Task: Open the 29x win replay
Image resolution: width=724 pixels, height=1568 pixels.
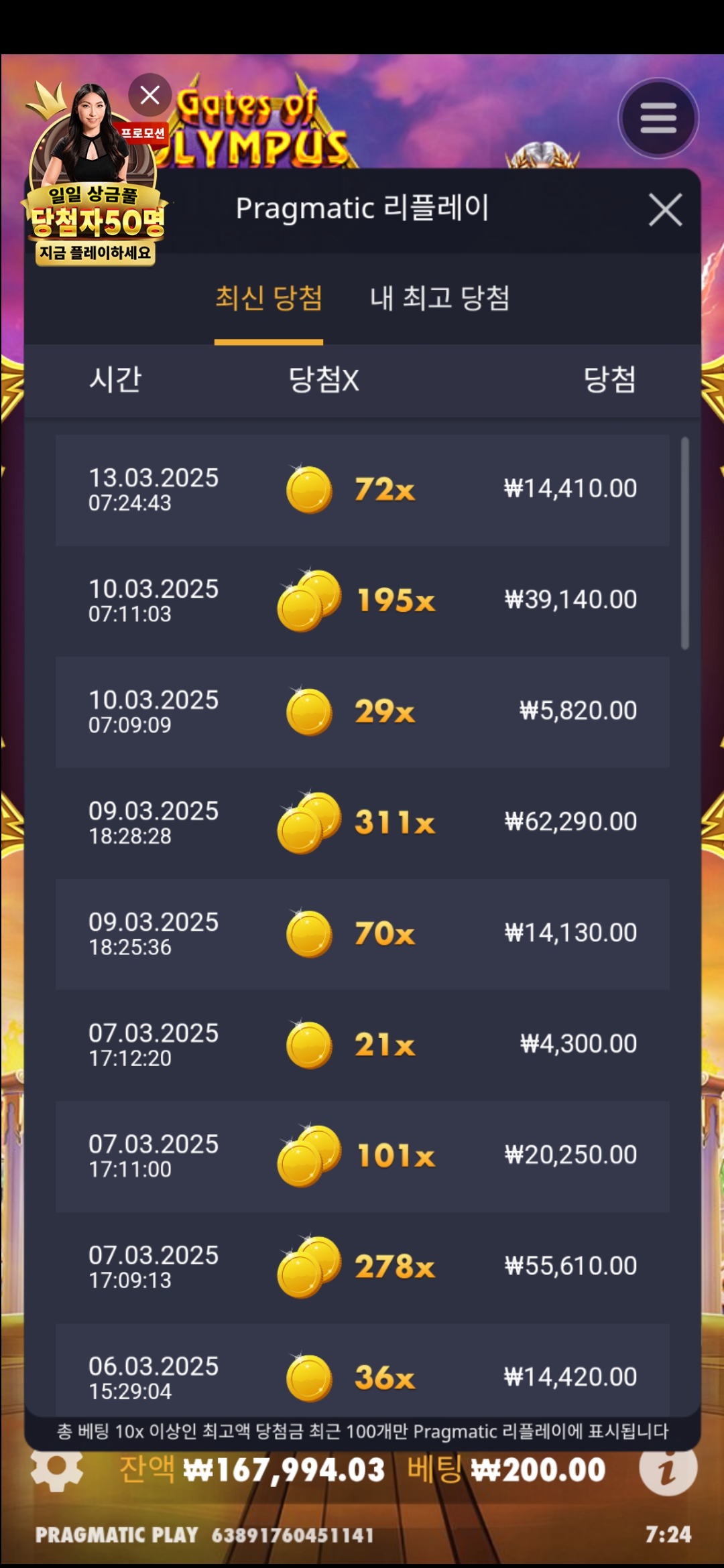Action: coord(362,712)
